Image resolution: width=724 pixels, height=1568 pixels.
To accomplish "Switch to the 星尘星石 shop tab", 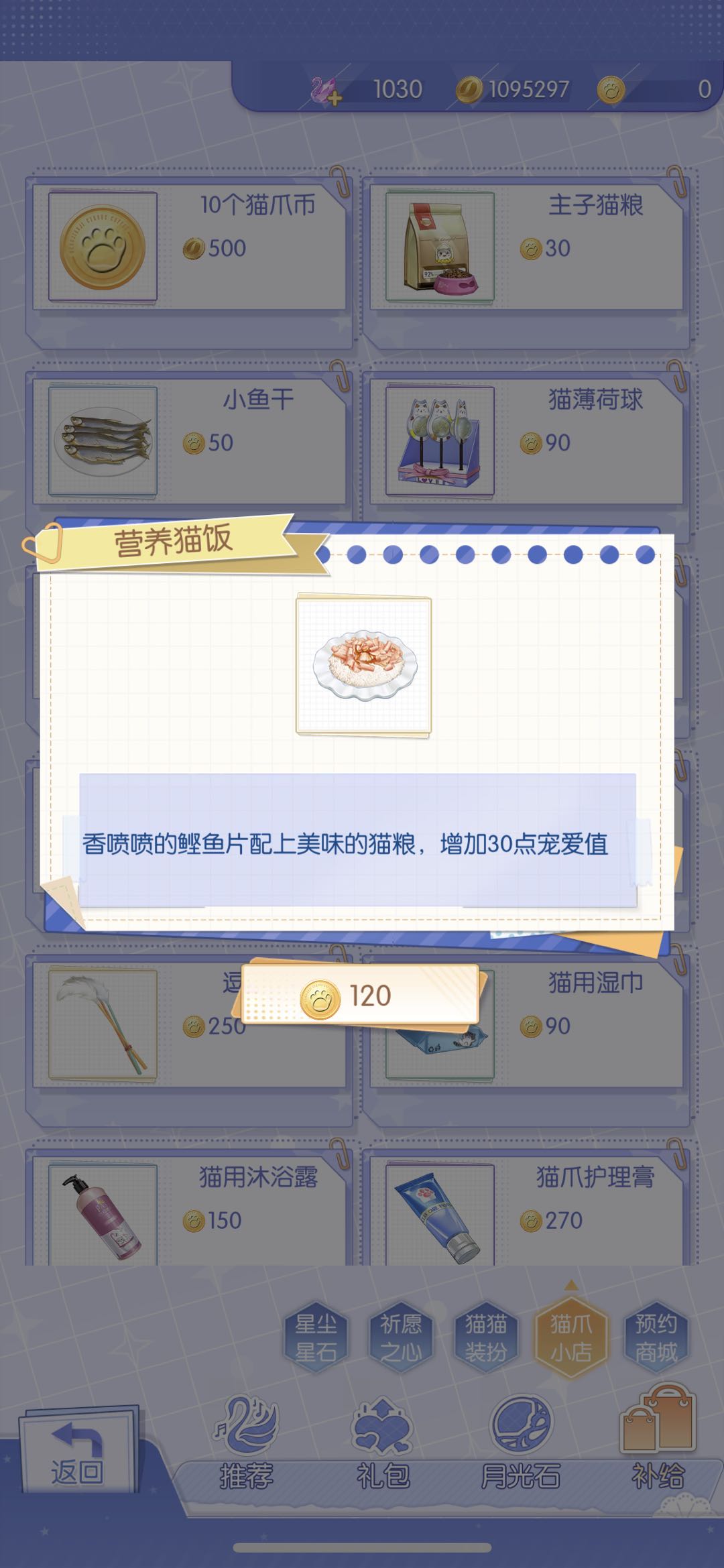I will coord(316,1337).
